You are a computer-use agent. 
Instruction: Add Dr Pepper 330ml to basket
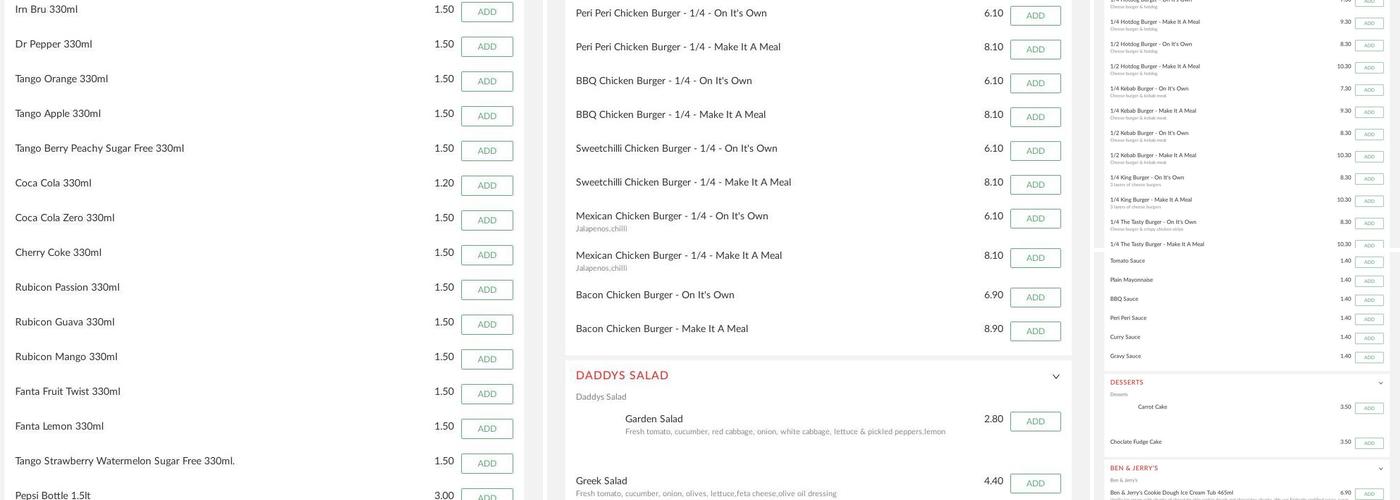487,47
